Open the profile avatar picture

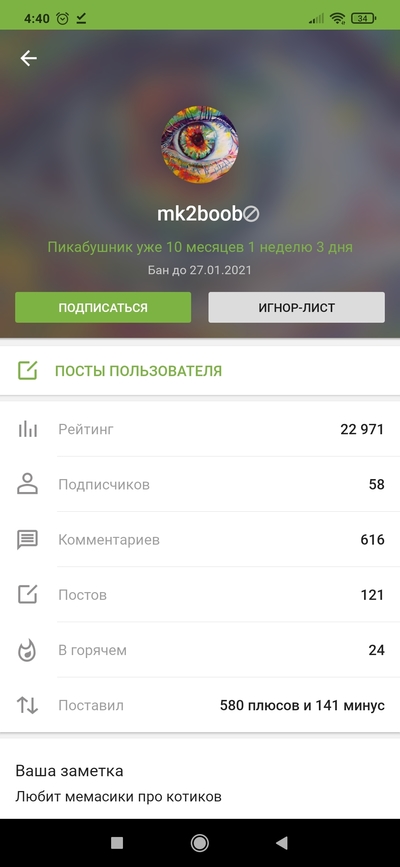[x=200, y=144]
